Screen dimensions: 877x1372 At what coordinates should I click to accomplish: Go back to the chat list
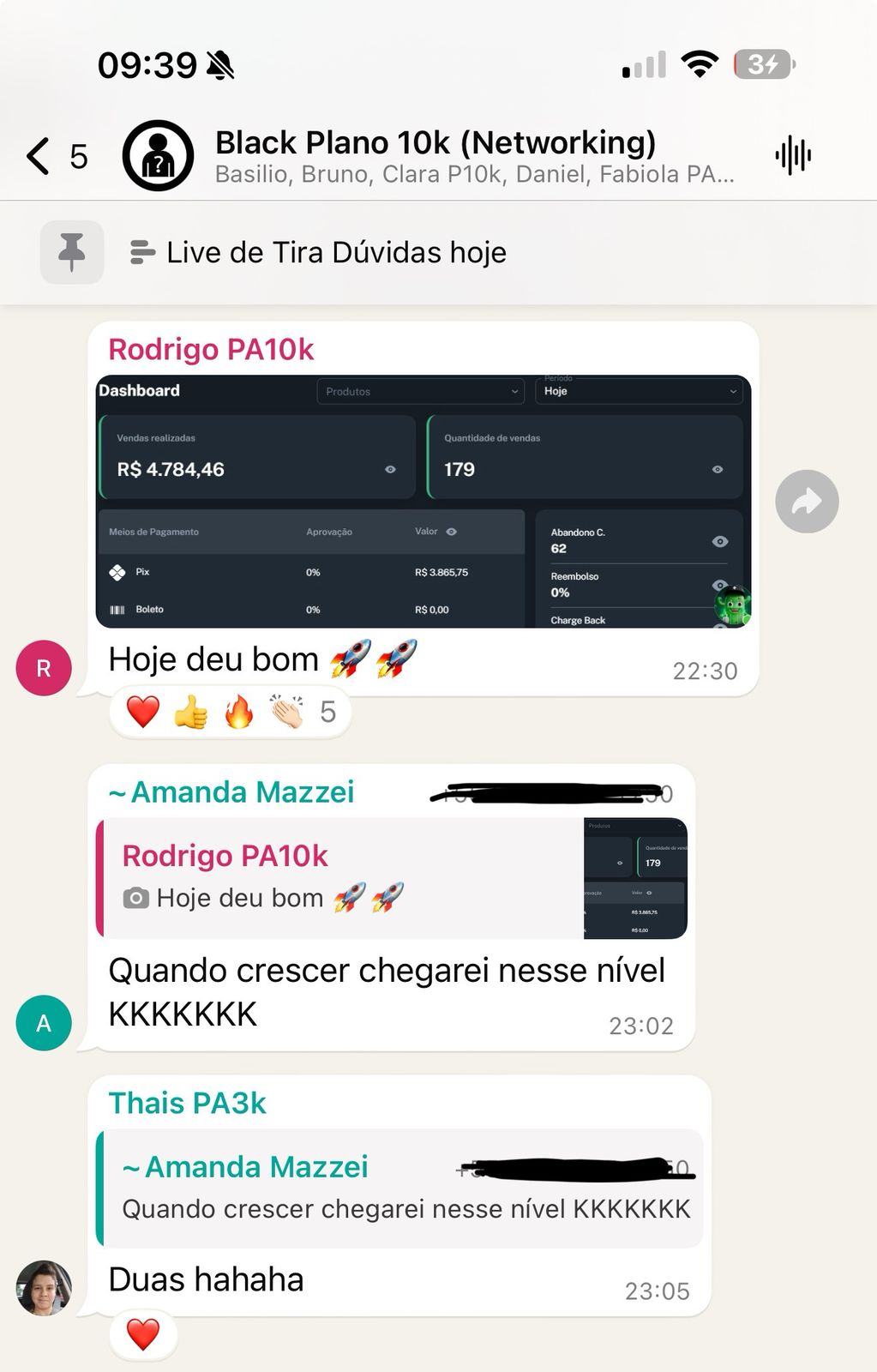[39, 157]
